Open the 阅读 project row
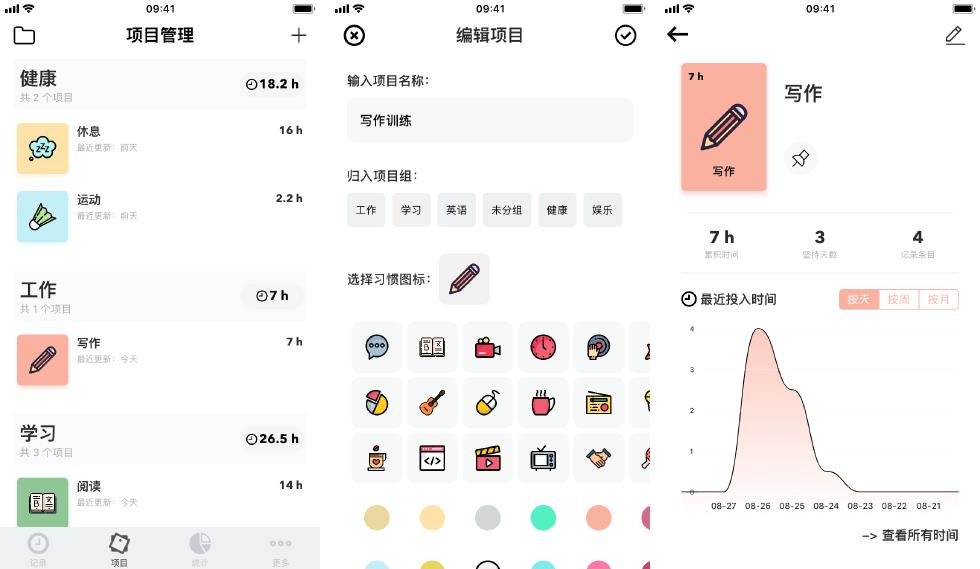Screen dimensions: 980x569 160,502
